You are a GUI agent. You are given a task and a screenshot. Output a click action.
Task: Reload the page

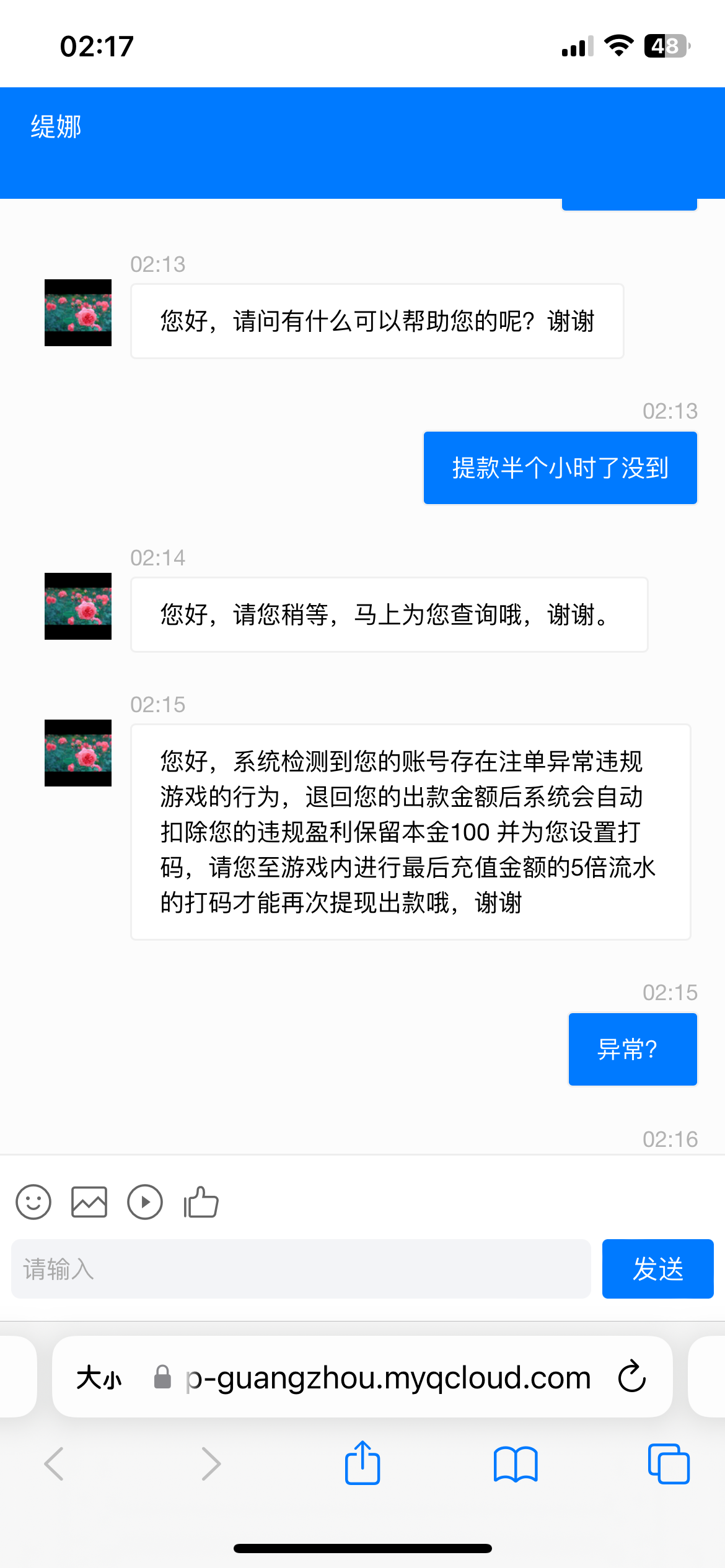pos(632,1377)
